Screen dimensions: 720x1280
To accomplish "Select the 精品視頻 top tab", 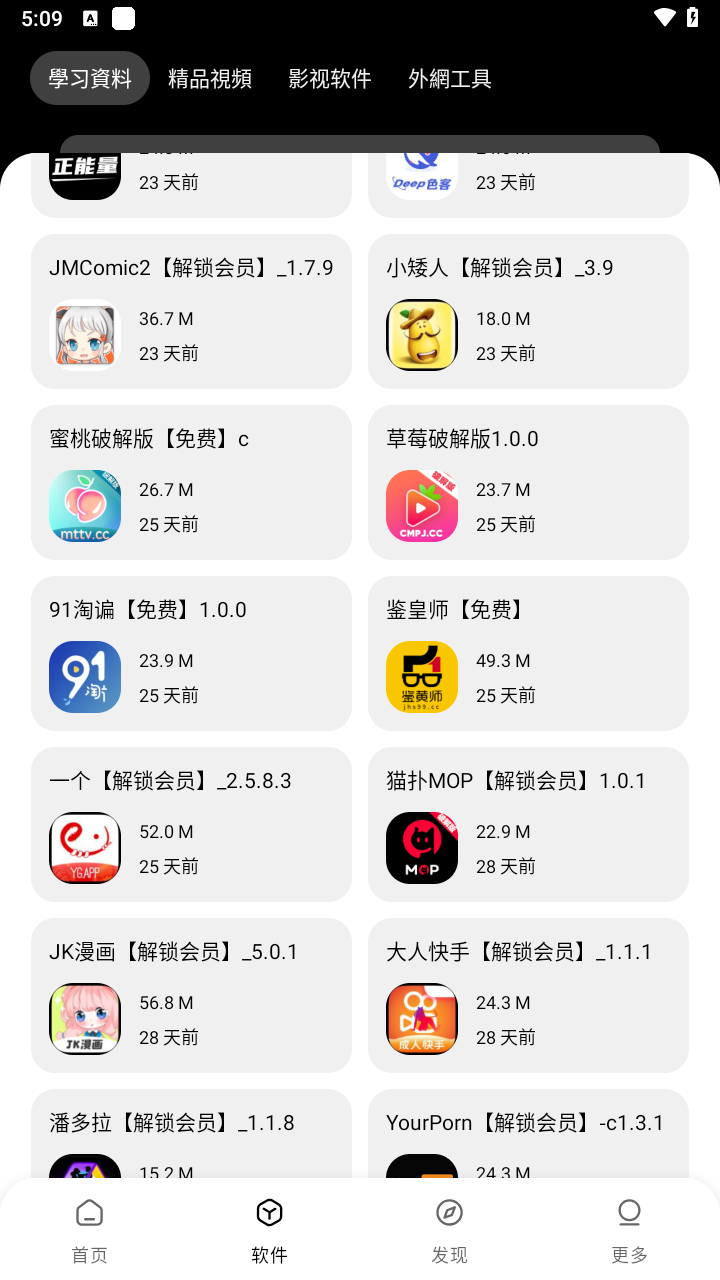I will click(x=210, y=78).
